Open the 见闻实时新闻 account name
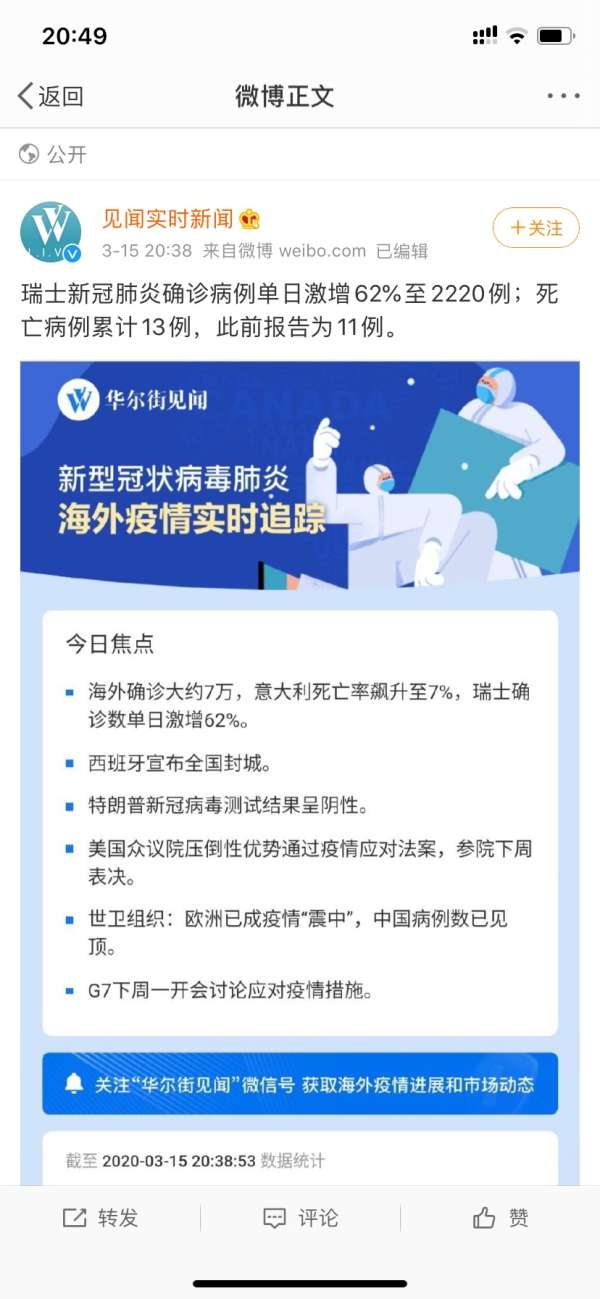The image size is (600, 1299). (x=167, y=219)
